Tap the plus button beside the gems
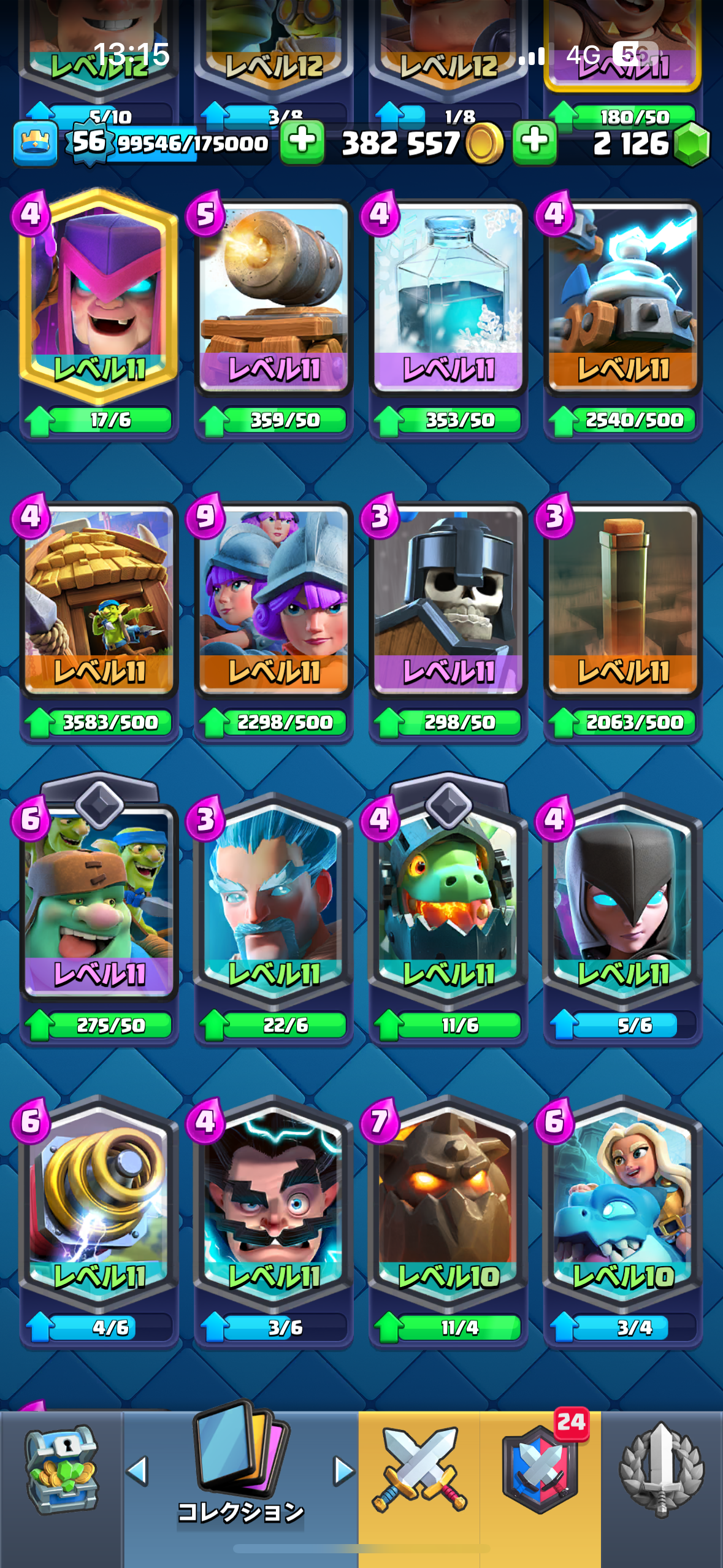The image size is (723, 1568). 535,142
